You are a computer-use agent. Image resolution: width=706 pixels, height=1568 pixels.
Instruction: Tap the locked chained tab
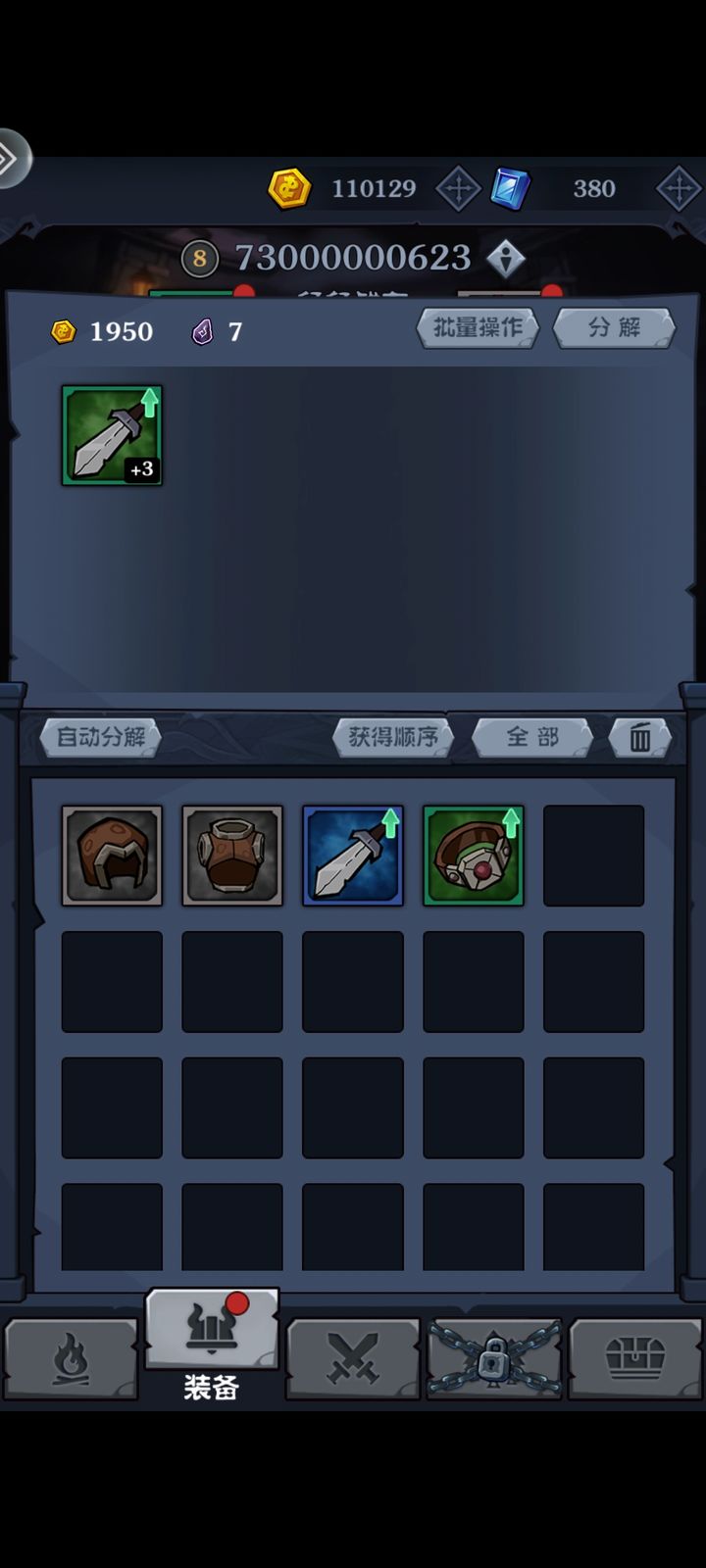(x=494, y=1358)
